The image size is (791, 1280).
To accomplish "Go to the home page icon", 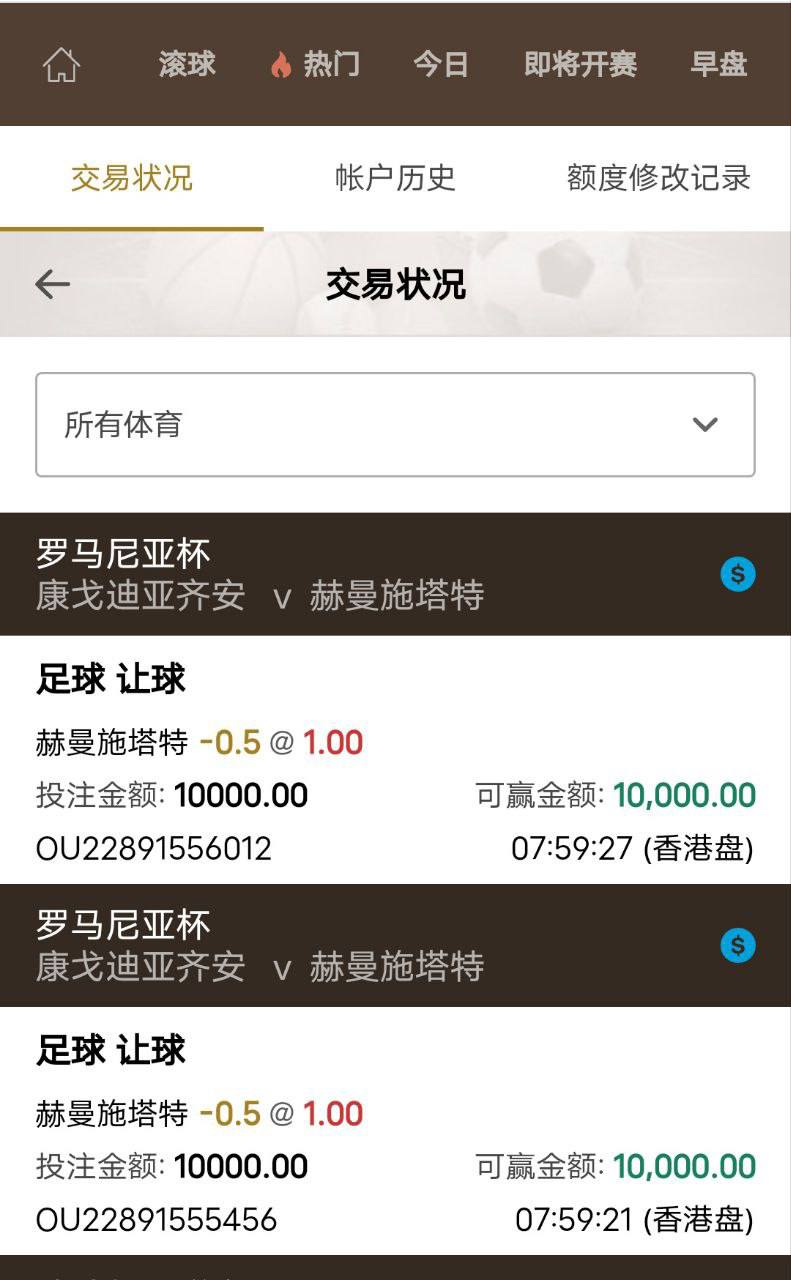I will click(x=61, y=66).
